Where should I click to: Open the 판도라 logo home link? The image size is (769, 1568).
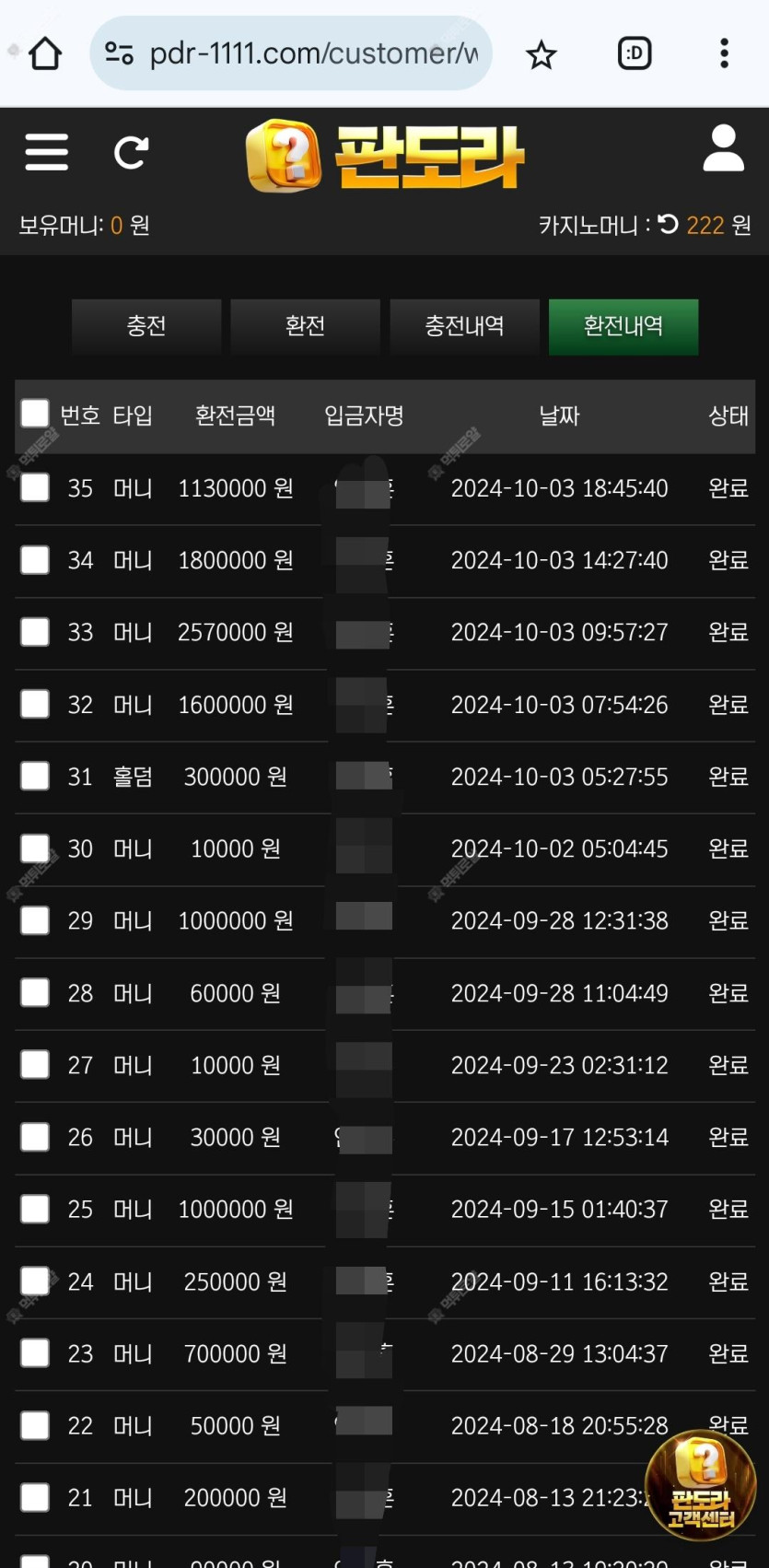(385, 155)
